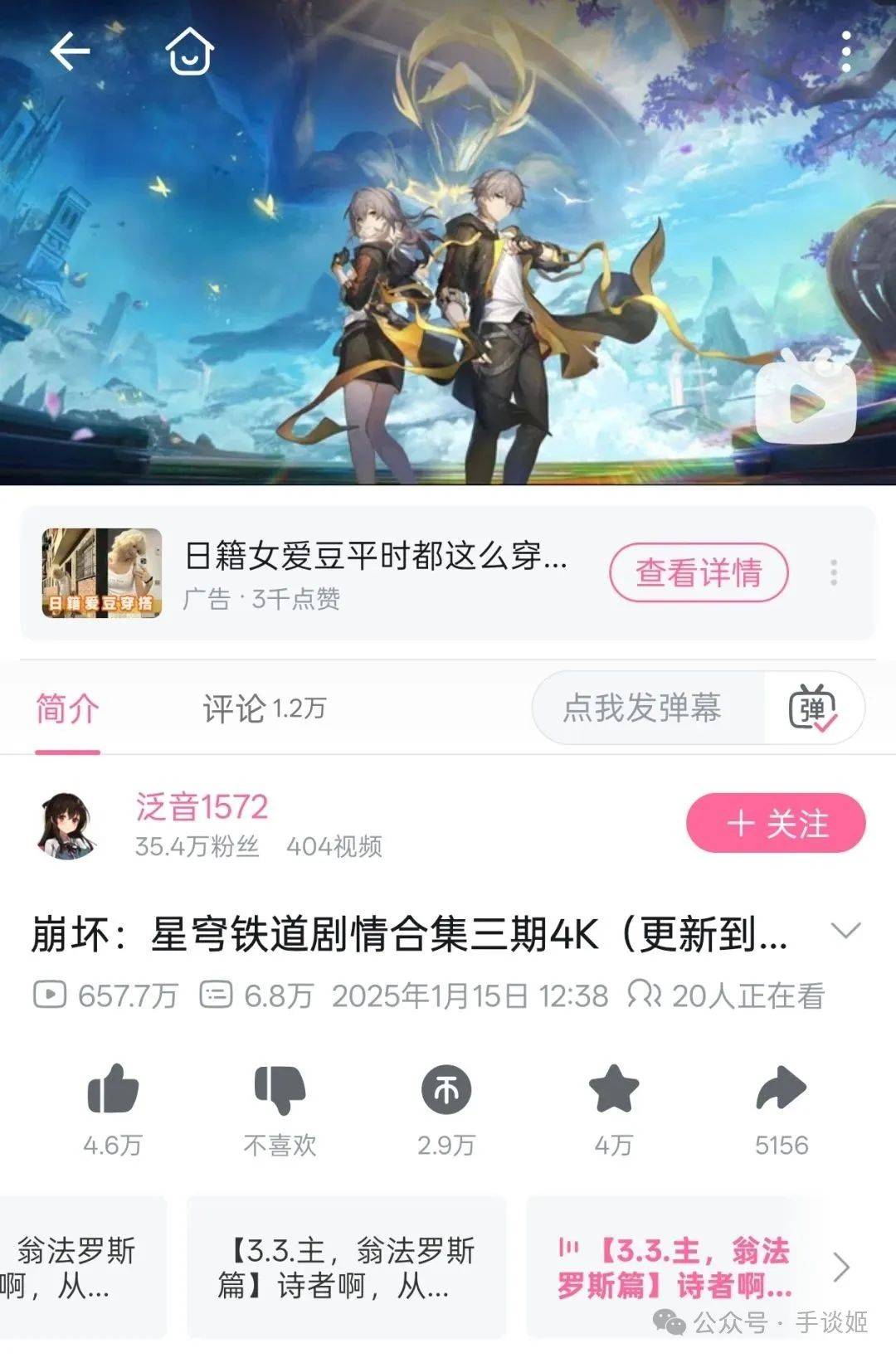Open the highlighted 【3.3.主，翁法罗斯篇】 episode card

[674, 1267]
